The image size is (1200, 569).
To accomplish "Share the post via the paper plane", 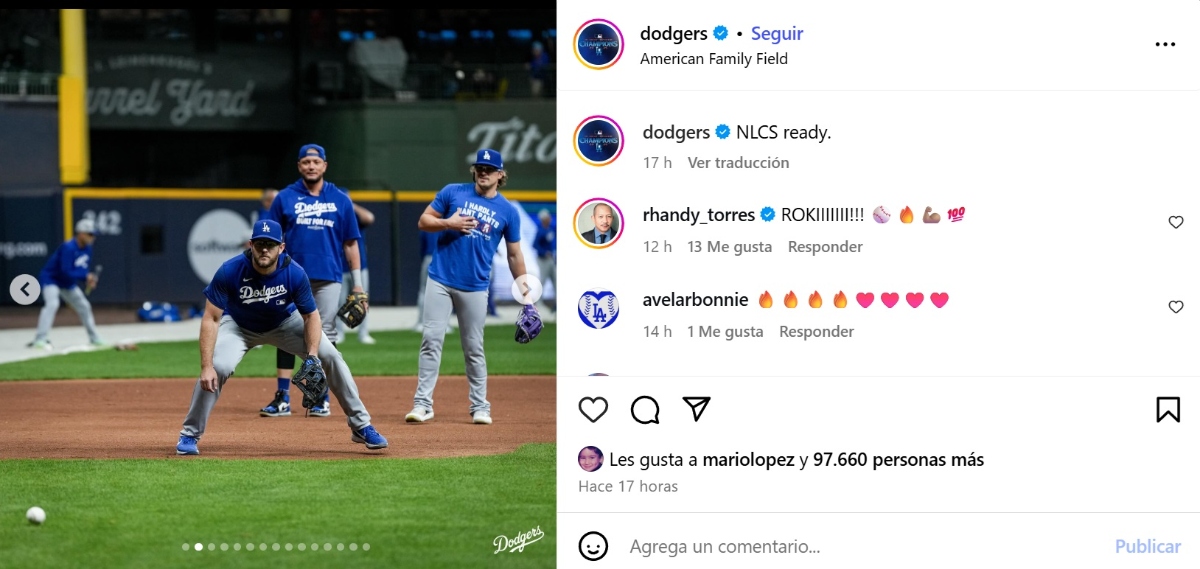I will click(697, 409).
